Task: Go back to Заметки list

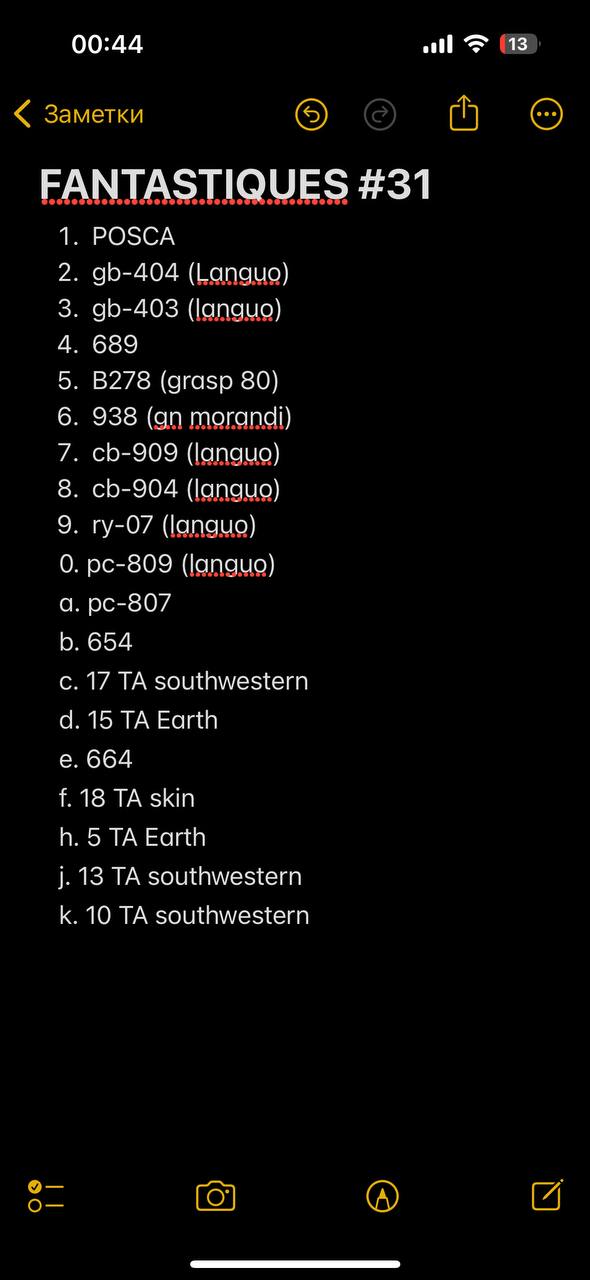Action: (x=79, y=114)
